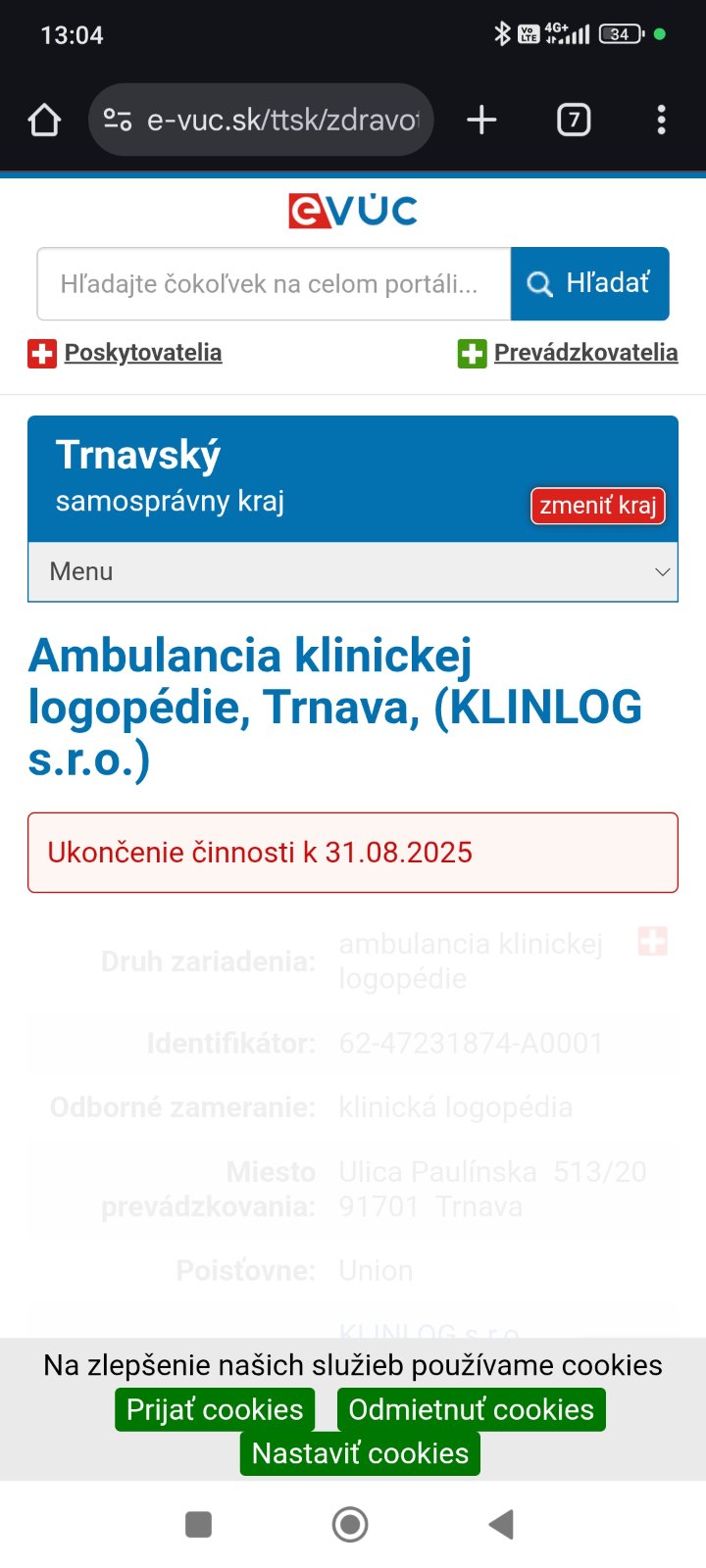Accept cookies with Prijať cookies
Screen dimensions: 706x1568
click(215, 1409)
